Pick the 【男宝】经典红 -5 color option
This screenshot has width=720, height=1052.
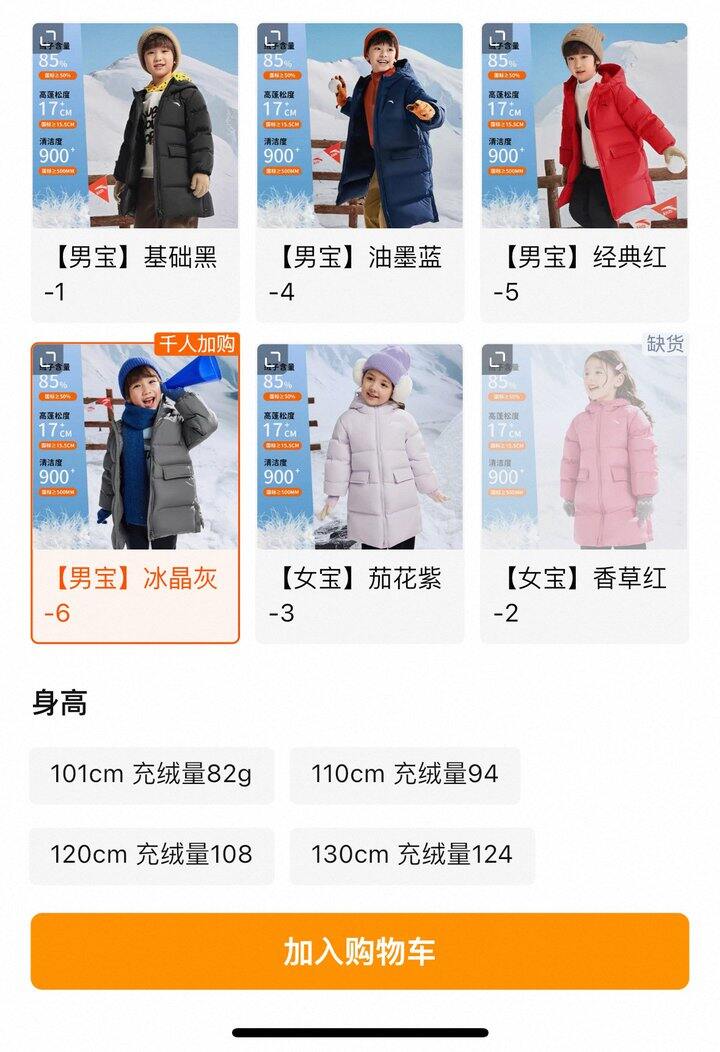tap(584, 274)
